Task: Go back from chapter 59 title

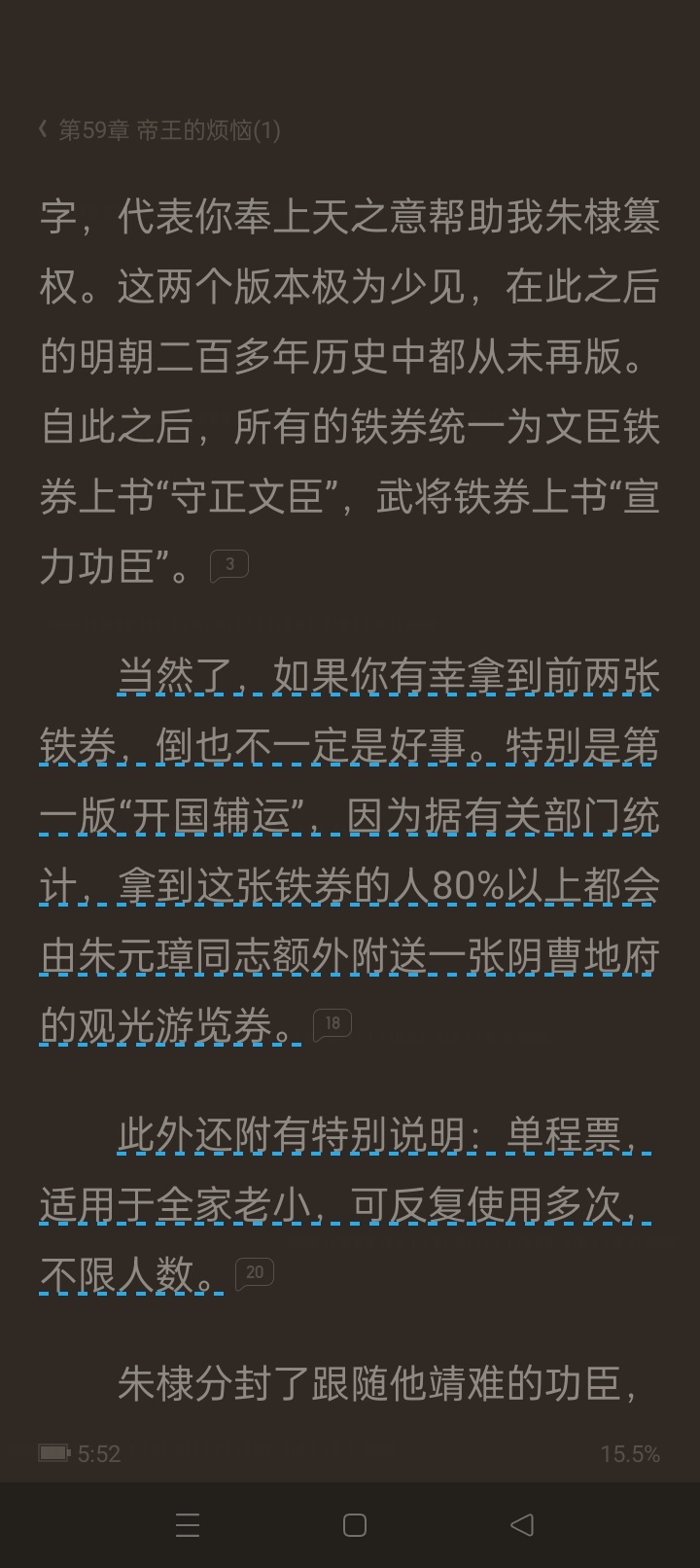Action: coord(43,129)
